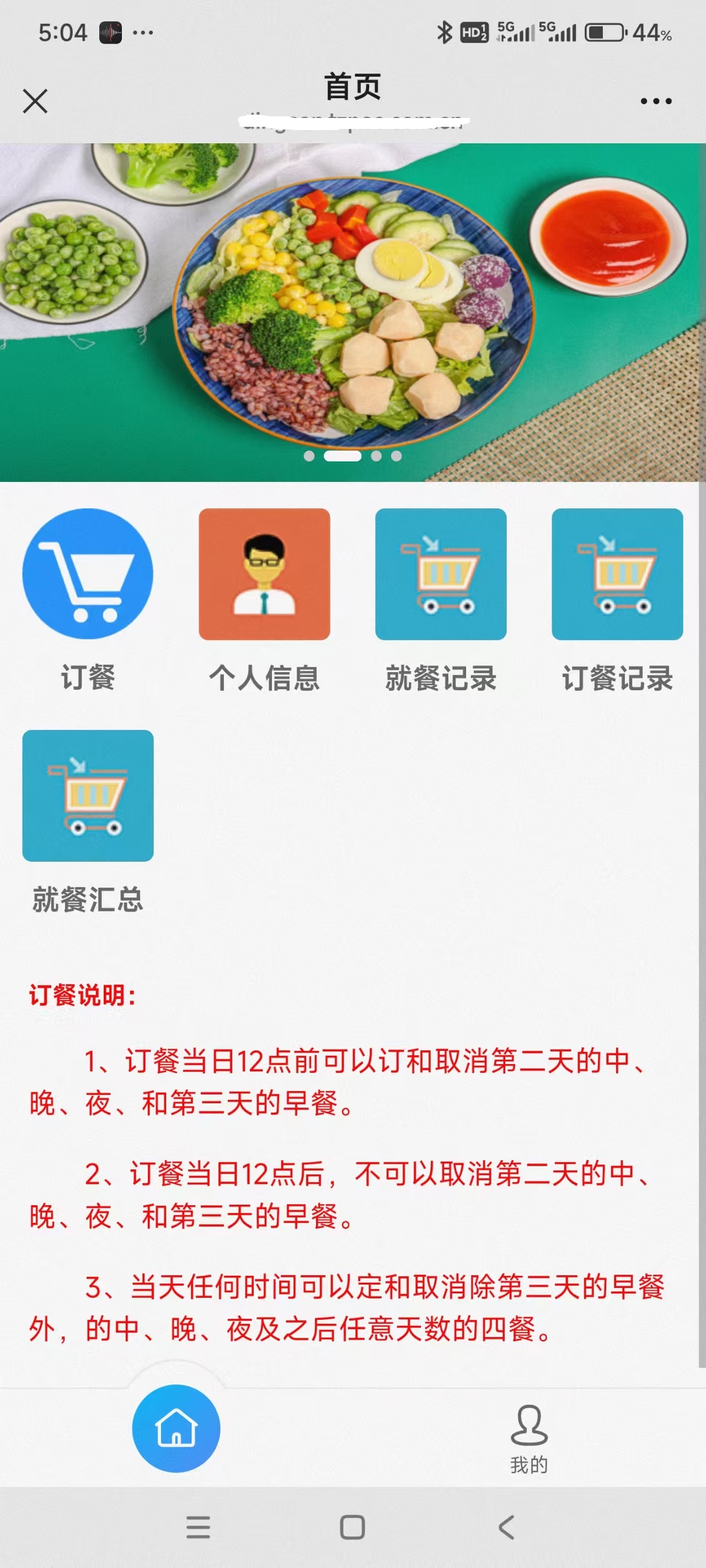
Task: Open 订餐 to order a meal
Action: 88,574
